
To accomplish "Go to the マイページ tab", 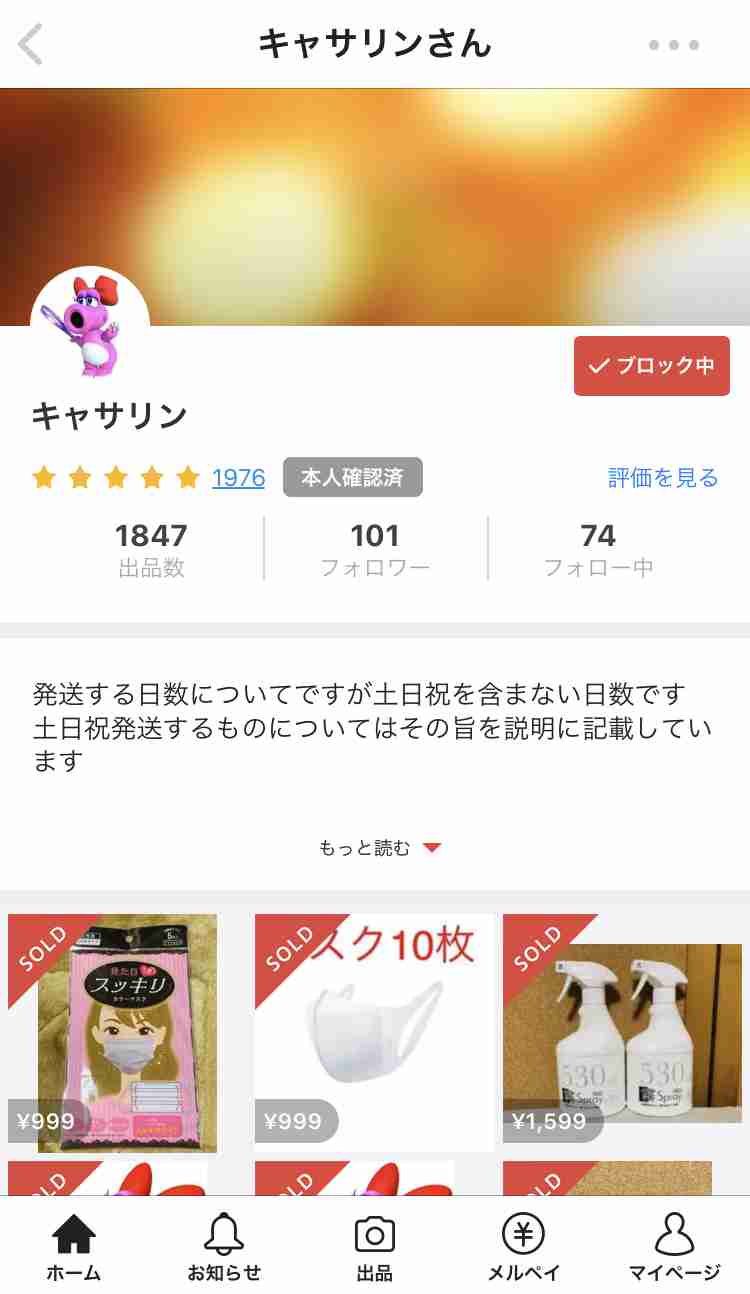I will click(674, 1248).
